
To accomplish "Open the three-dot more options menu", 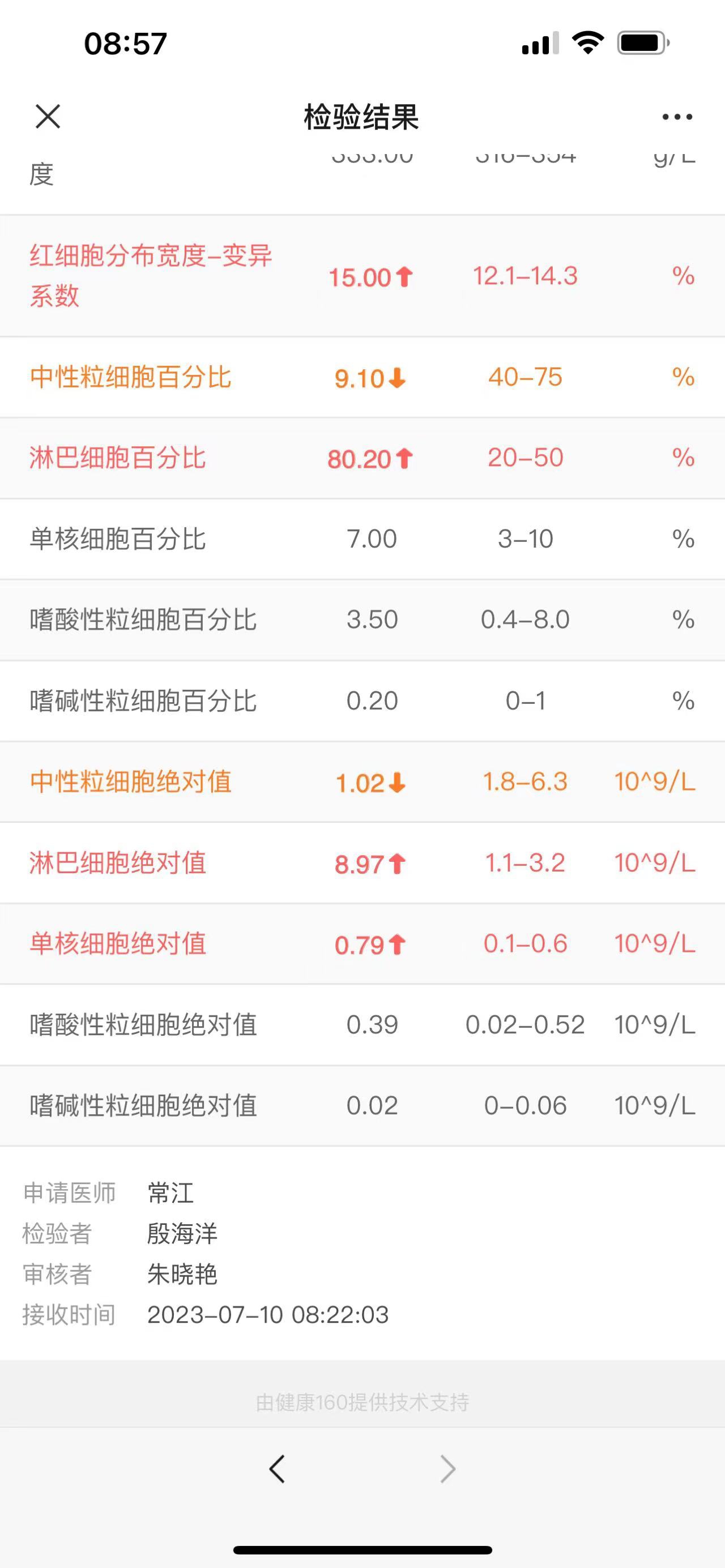I will tap(677, 117).
